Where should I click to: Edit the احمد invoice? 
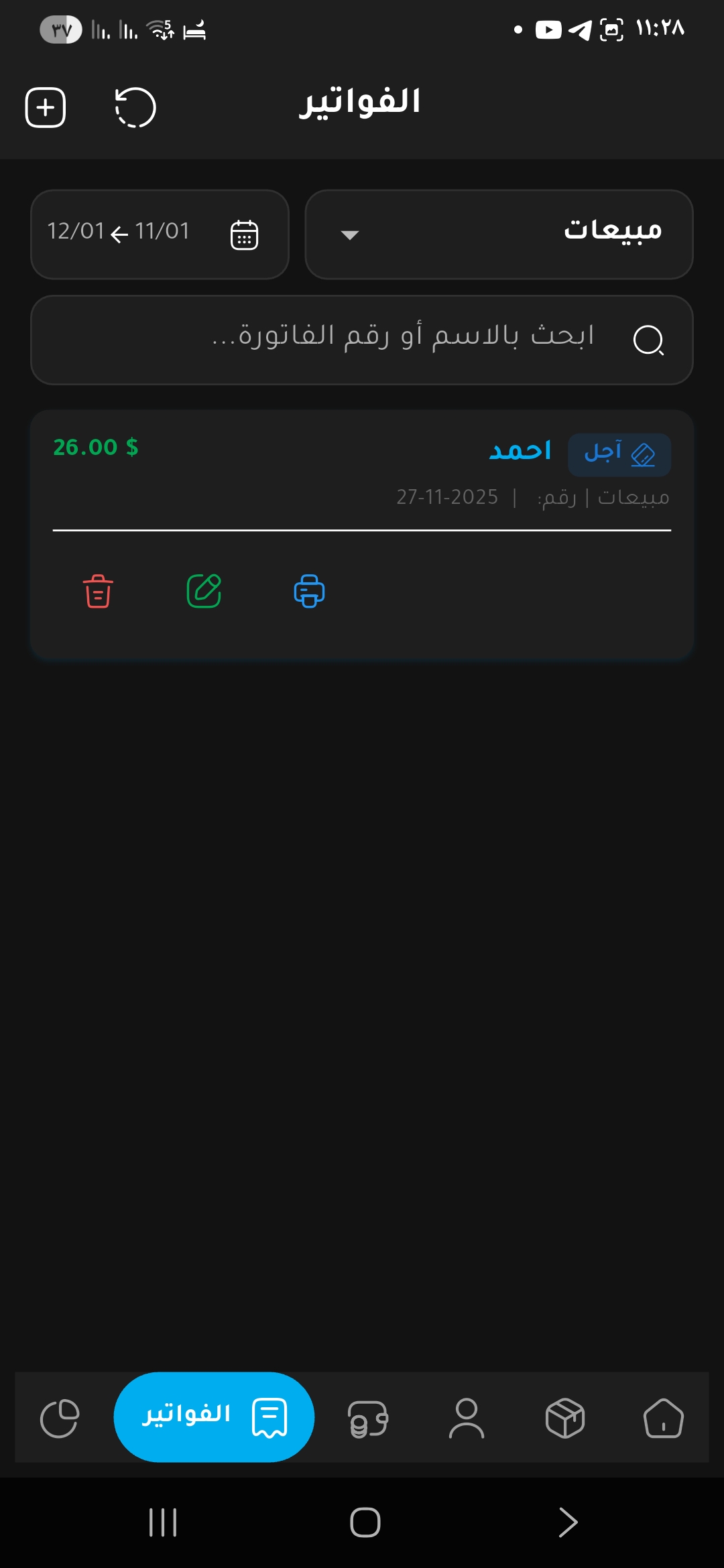point(204,591)
